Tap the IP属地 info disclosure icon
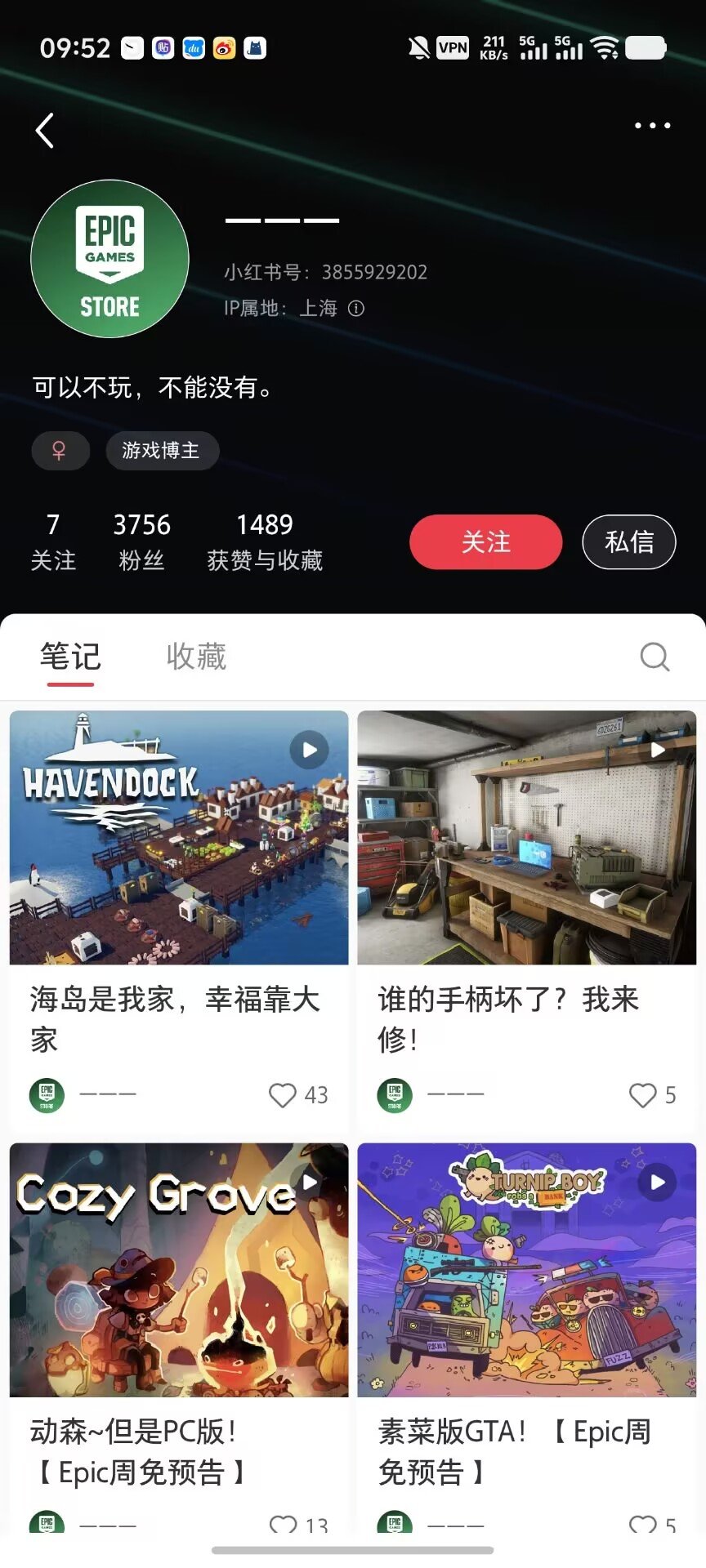Image resolution: width=706 pixels, height=1568 pixels. click(x=357, y=308)
